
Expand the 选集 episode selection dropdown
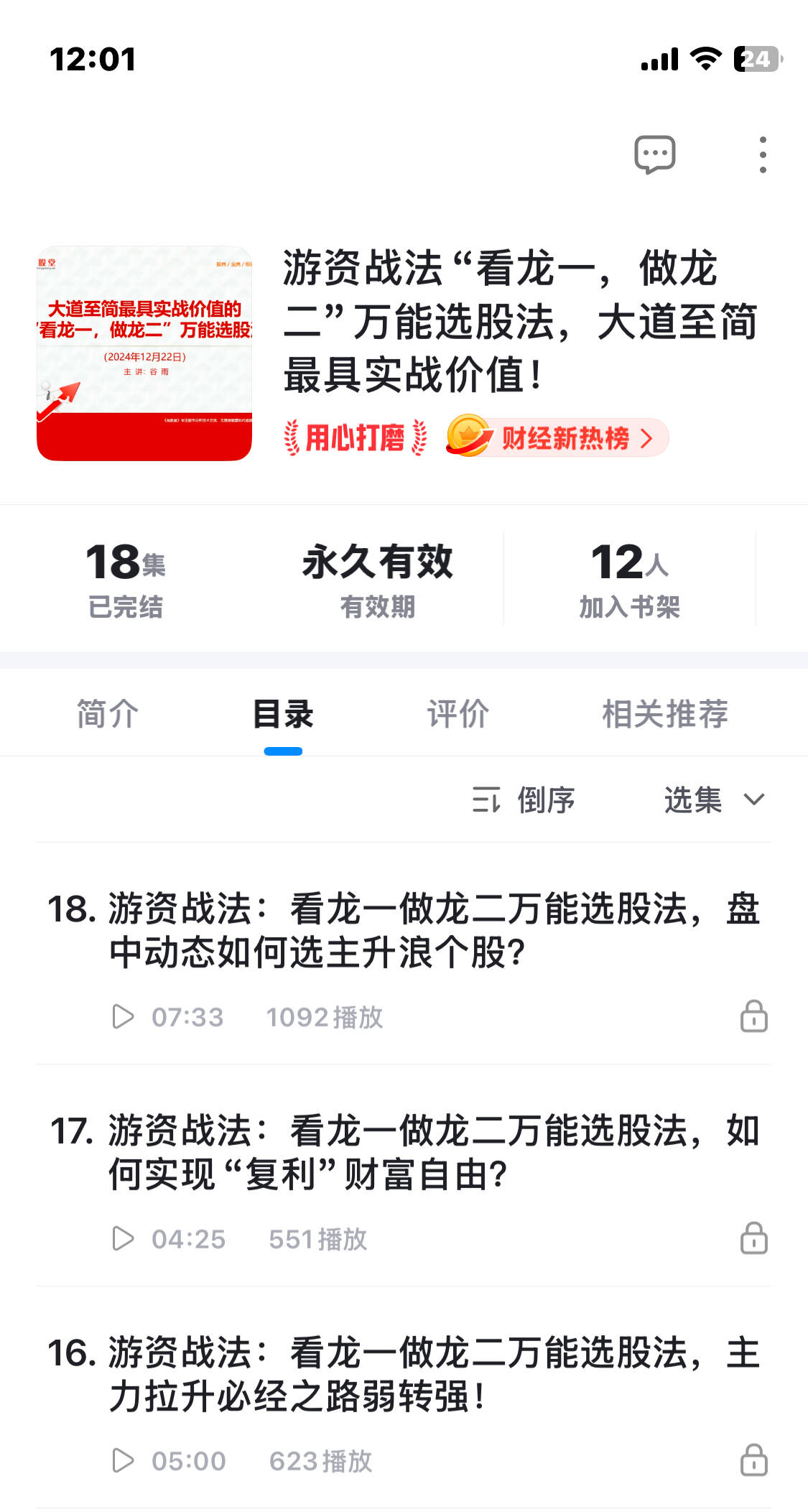(693, 800)
